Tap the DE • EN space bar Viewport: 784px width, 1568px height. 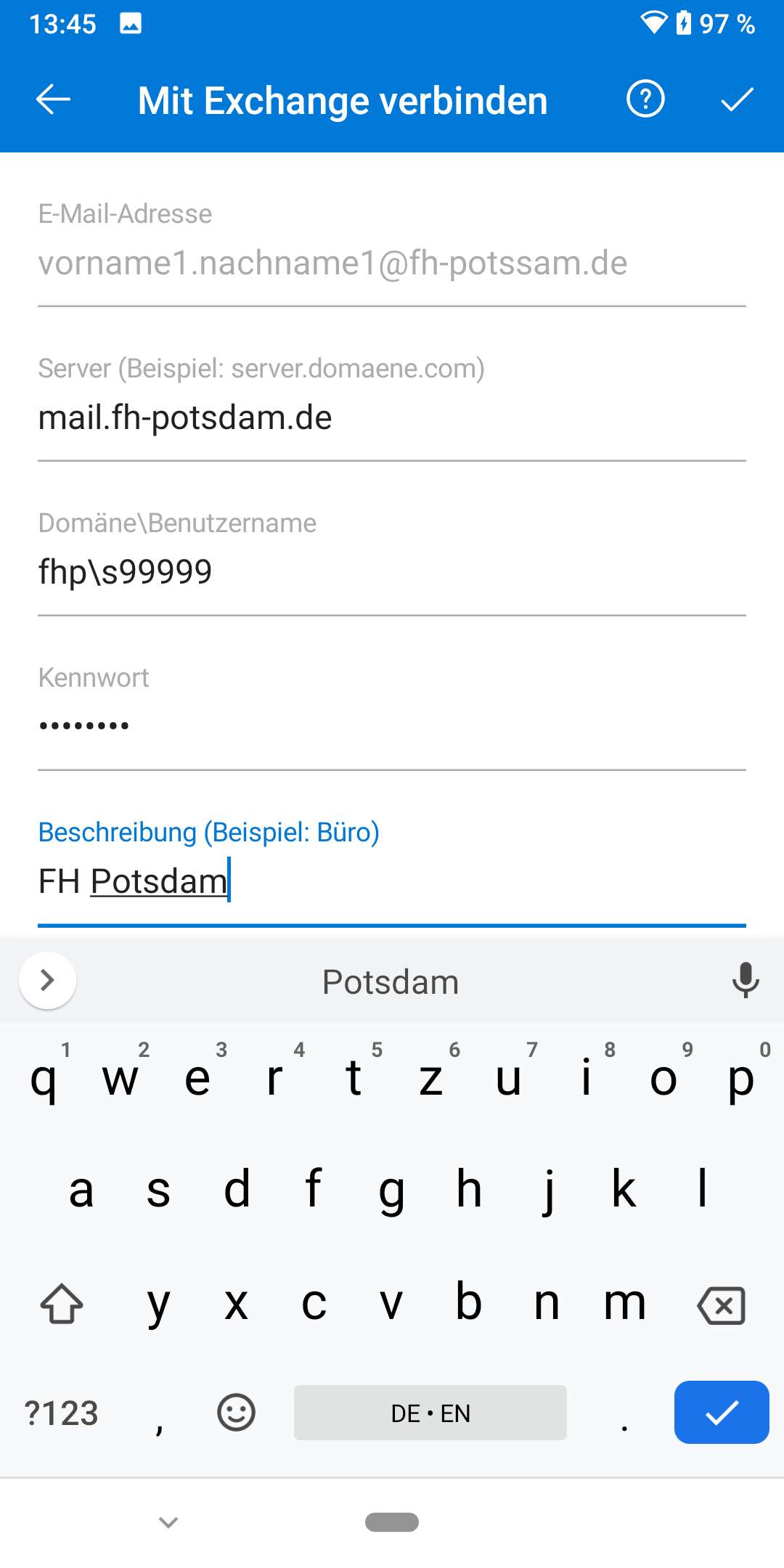click(x=430, y=1413)
